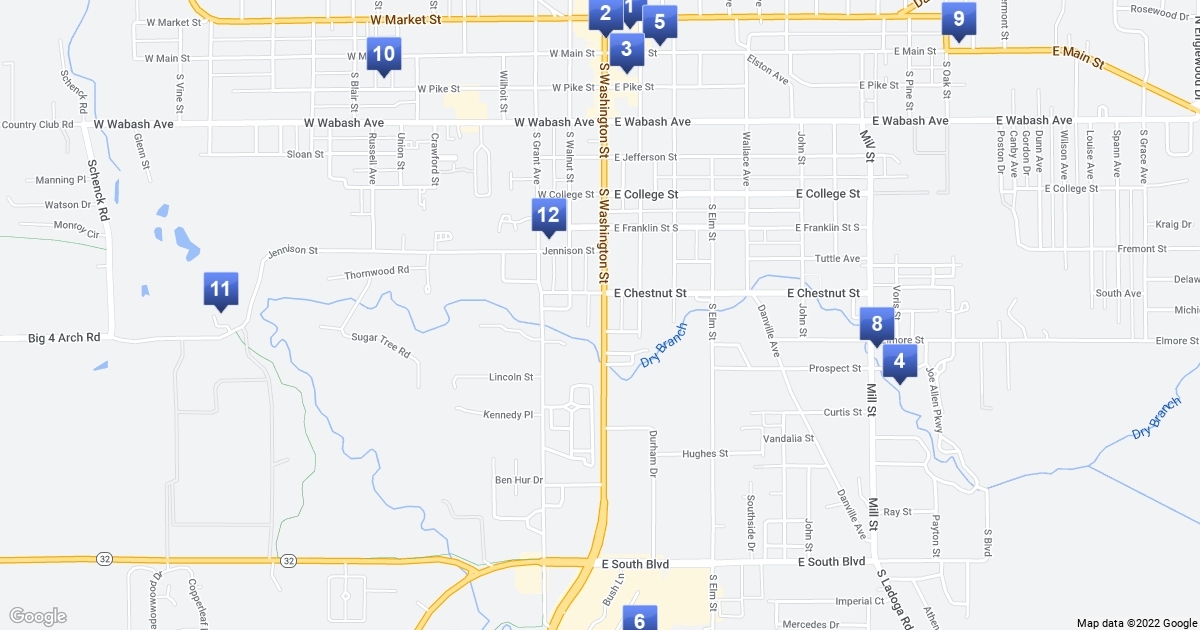The height and width of the screenshot is (630, 1200).
Task: Open location pin 11 near Big 4 Arch Rd
Action: [221, 290]
